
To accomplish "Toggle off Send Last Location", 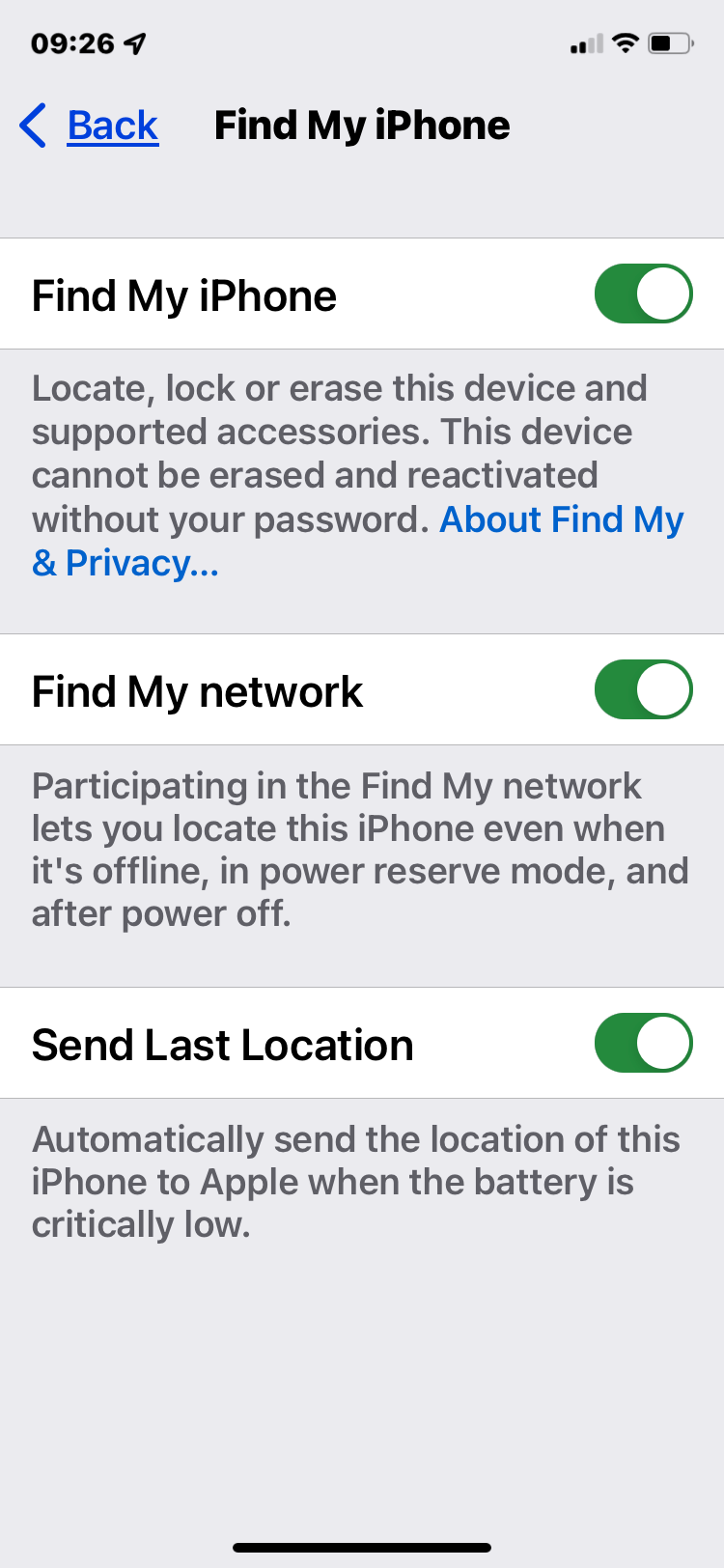I will 643,1043.
